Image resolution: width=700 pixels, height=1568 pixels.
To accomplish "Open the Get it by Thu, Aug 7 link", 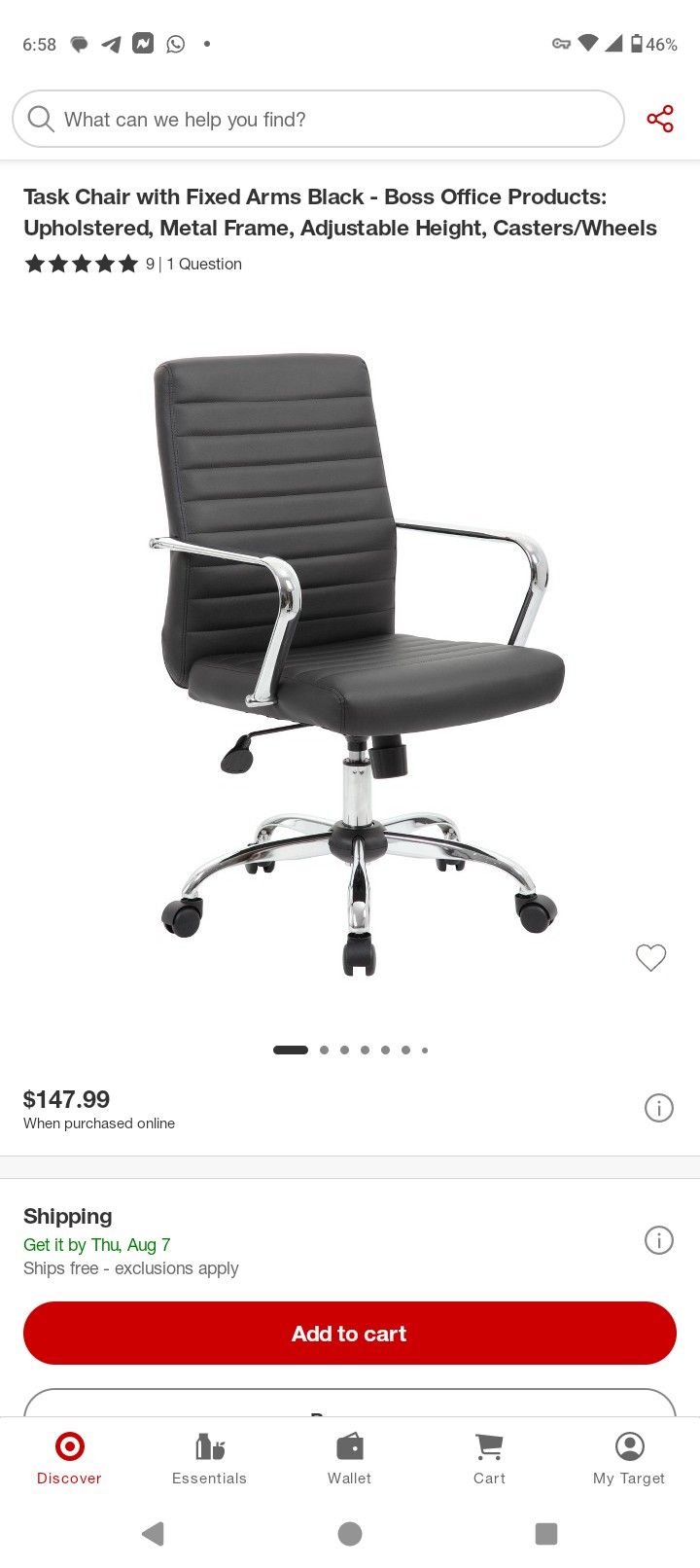I will tap(96, 1244).
